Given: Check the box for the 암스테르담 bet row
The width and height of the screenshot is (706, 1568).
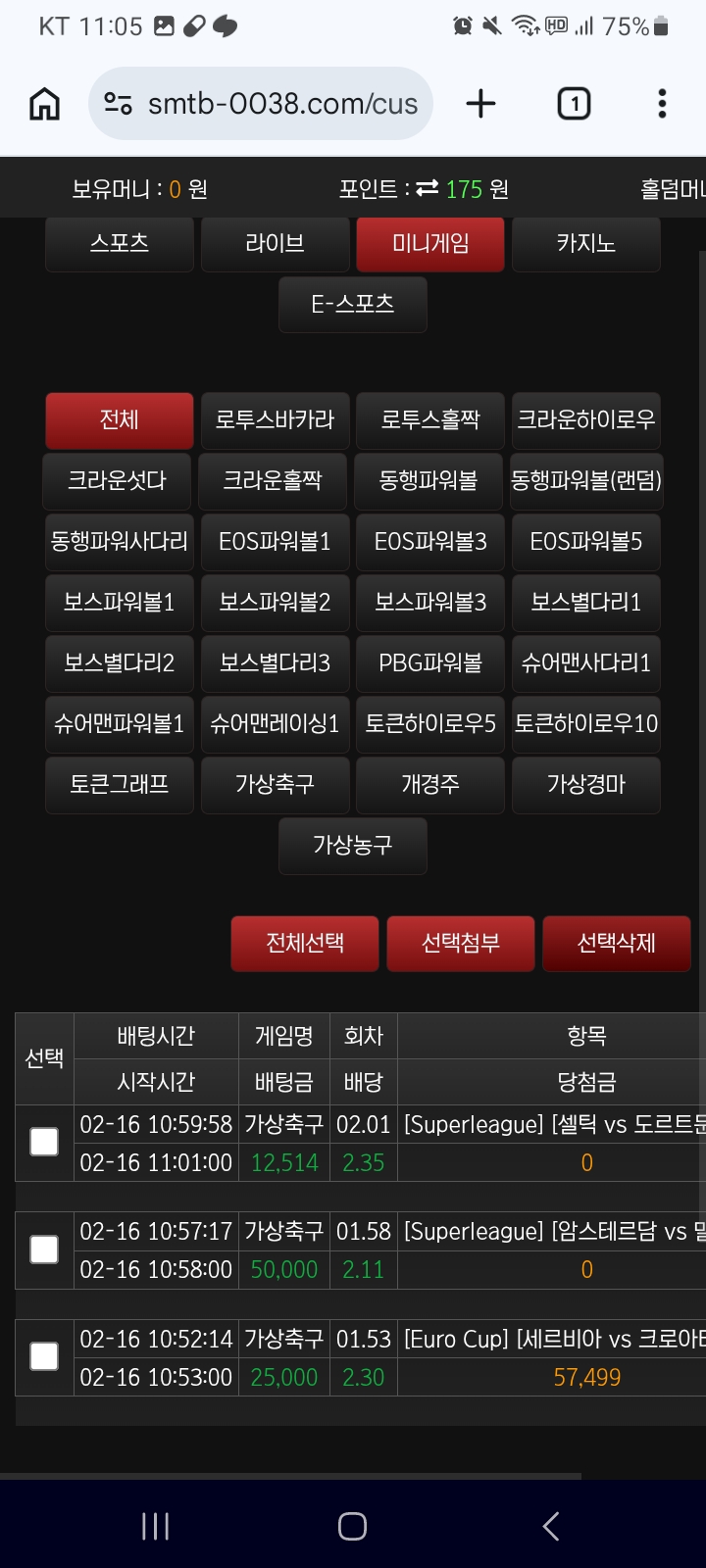Looking at the screenshot, I should click(43, 1249).
